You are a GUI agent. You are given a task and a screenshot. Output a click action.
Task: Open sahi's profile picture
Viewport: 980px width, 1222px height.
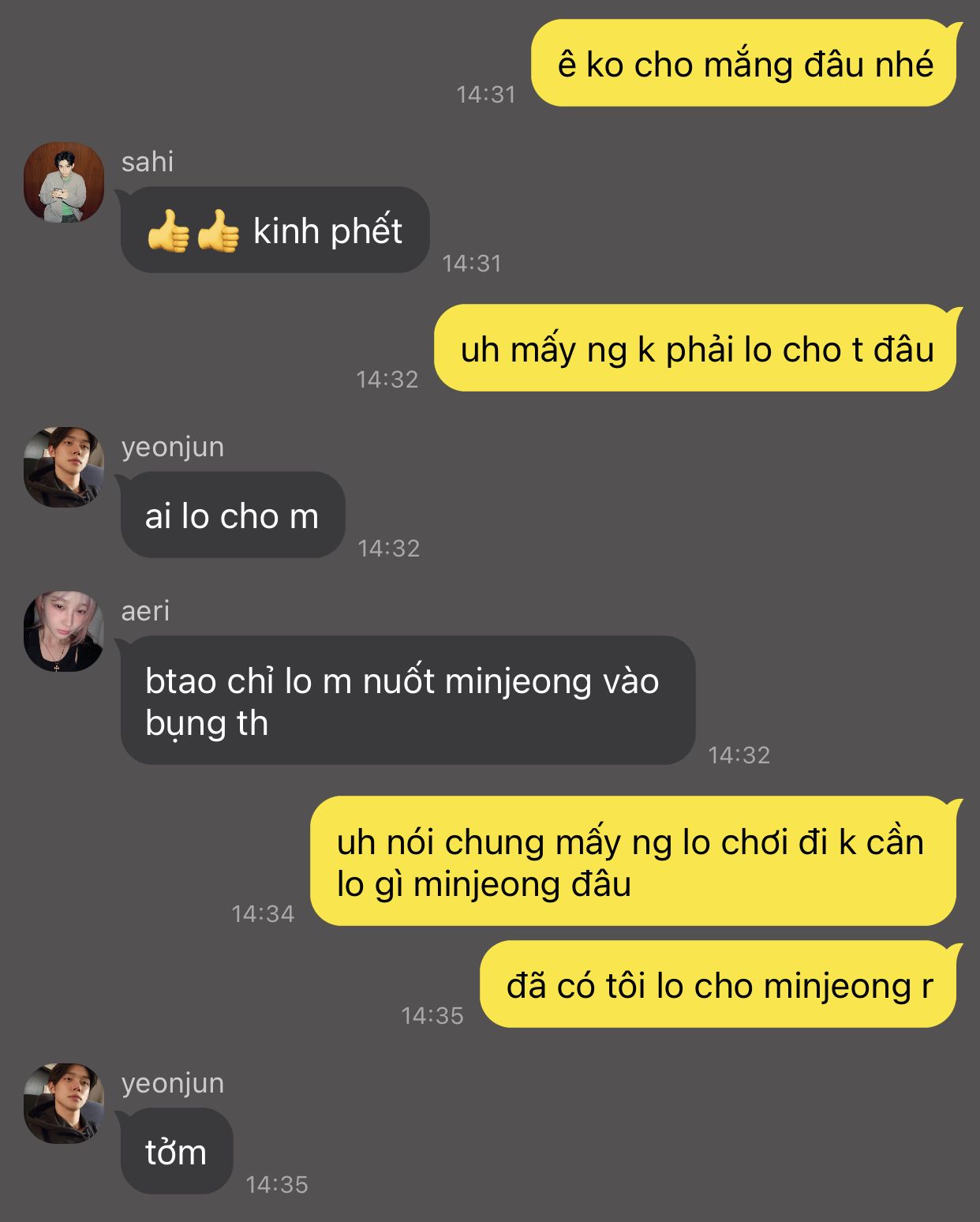64,182
